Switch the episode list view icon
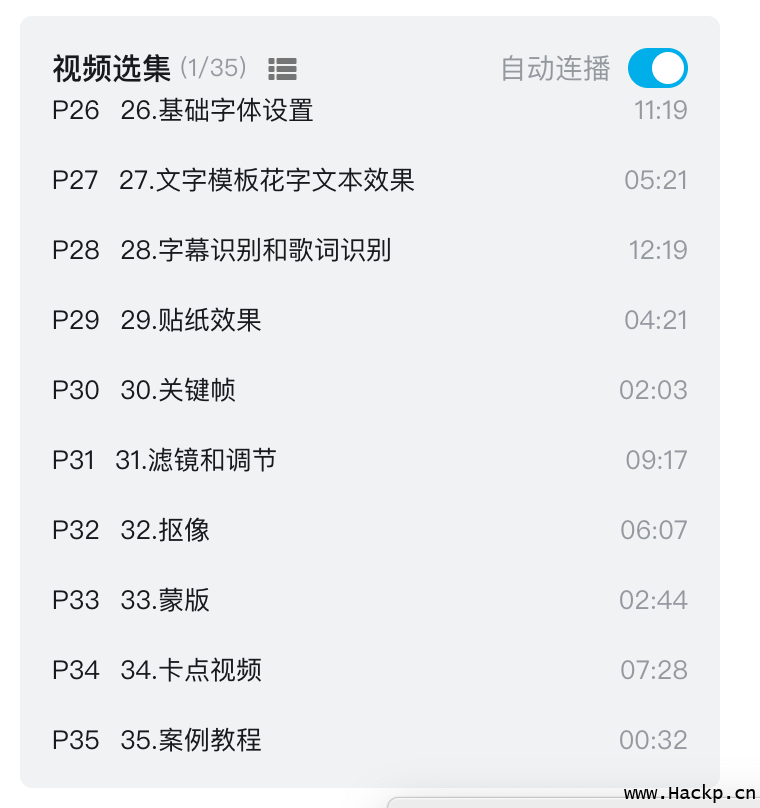The height and width of the screenshot is (808, 760). (283, 69)
